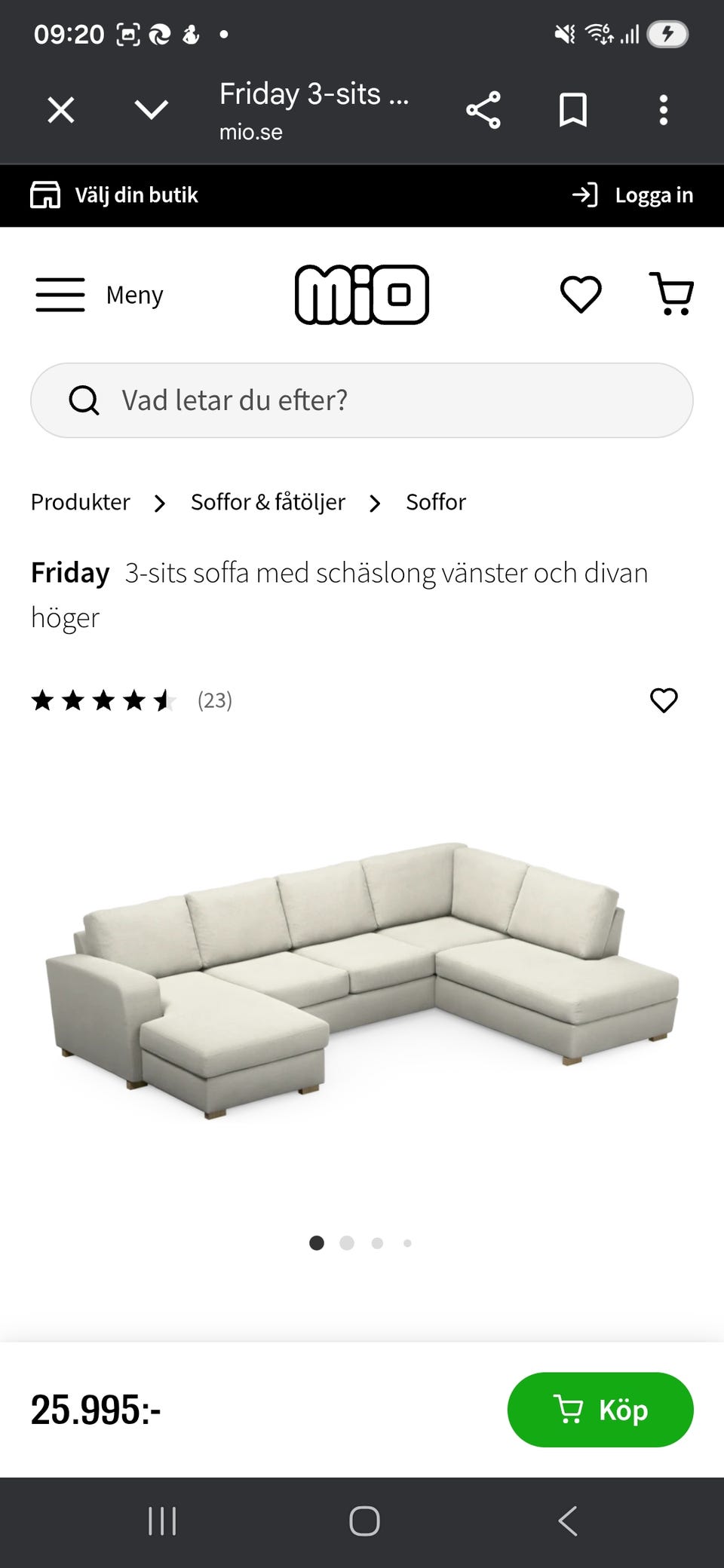Open the favorites heart in the header
Viewport: 724px width, 1568px height.
(580, 295)
